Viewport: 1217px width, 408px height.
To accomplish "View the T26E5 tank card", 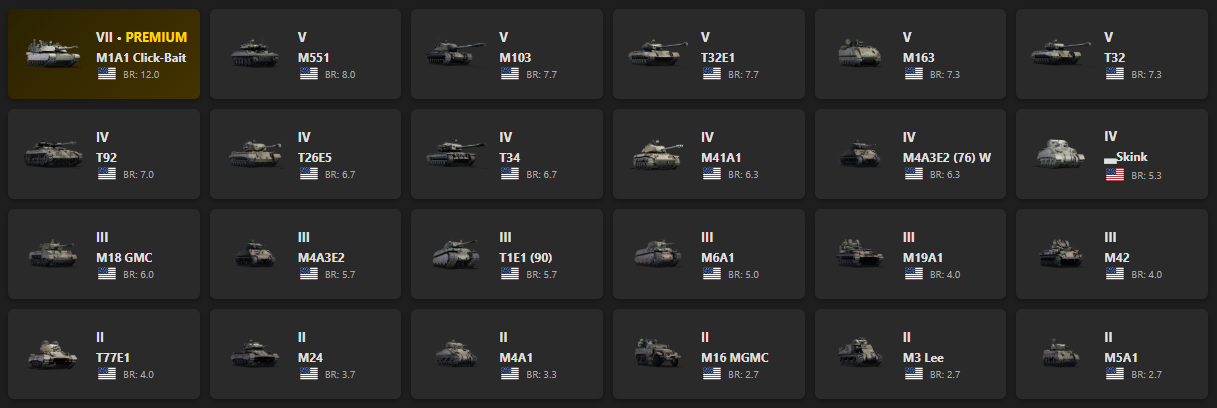I will pyautogui.click(x=305, y=155).
